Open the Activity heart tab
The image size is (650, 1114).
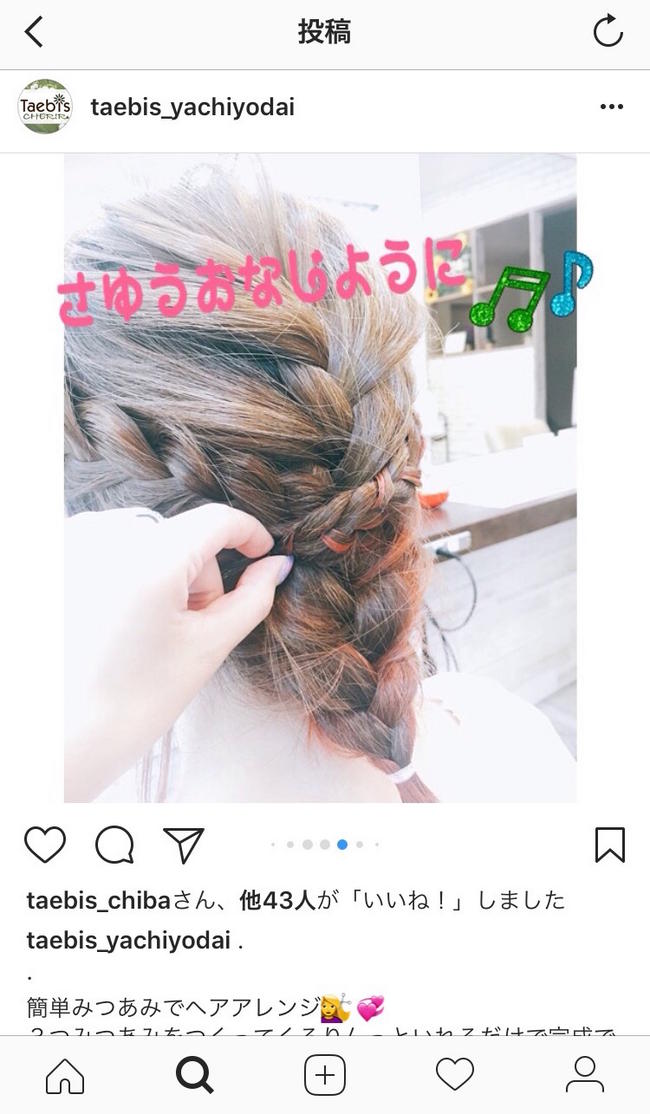(455, 1074)
